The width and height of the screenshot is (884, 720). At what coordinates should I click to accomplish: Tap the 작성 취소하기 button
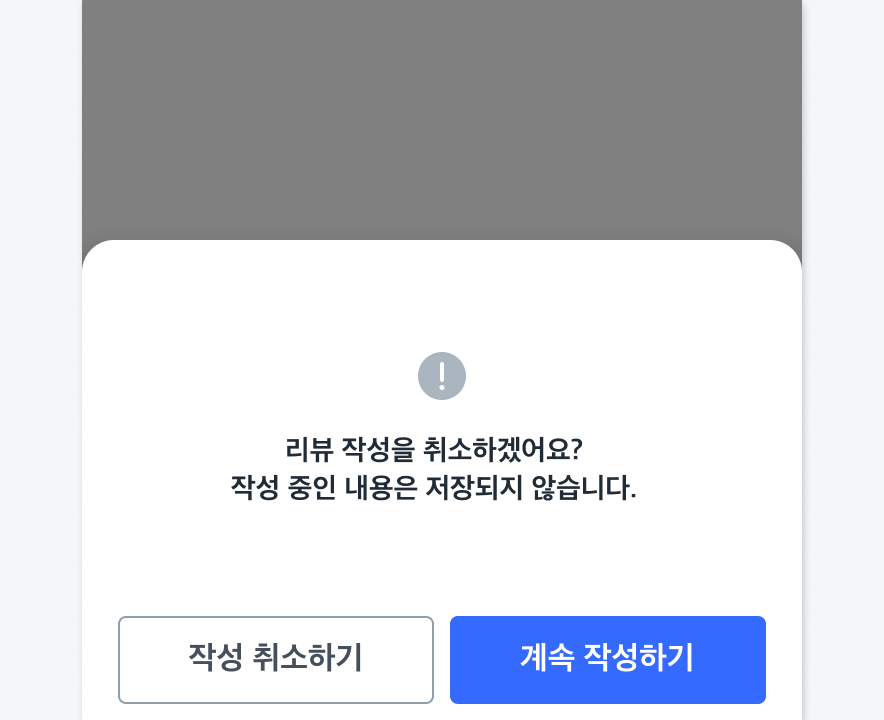click(276, 659)
